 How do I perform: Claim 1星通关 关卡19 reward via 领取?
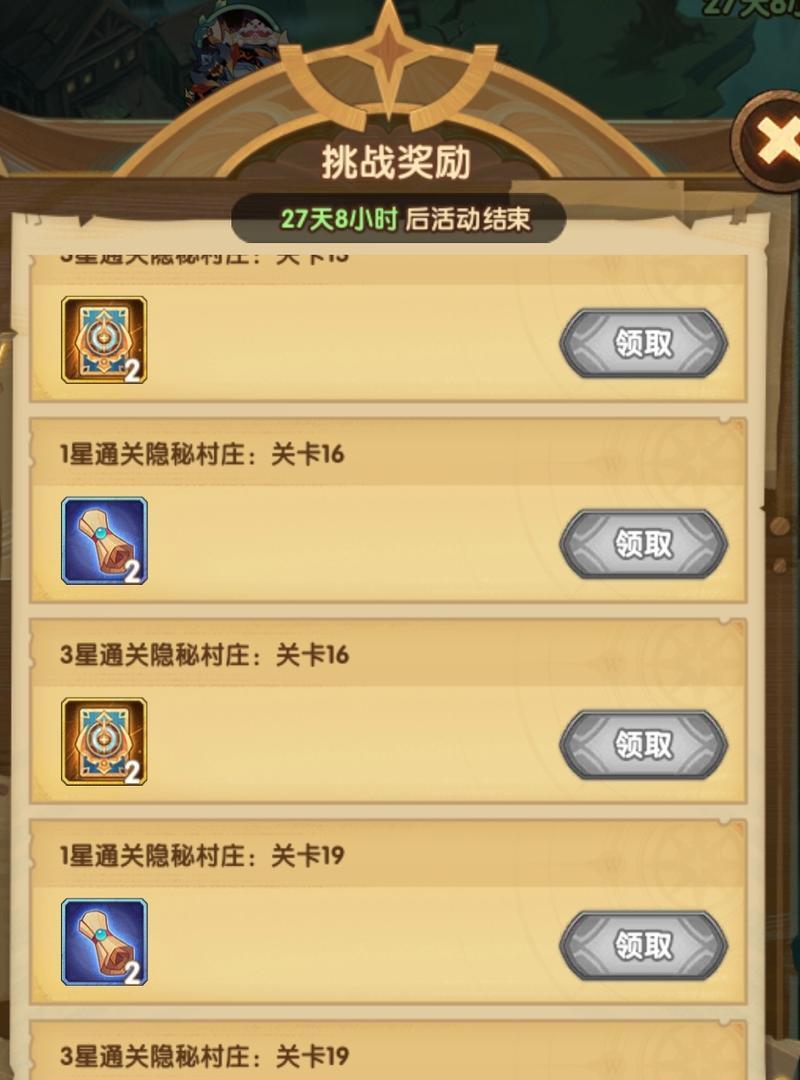[643, 945]
